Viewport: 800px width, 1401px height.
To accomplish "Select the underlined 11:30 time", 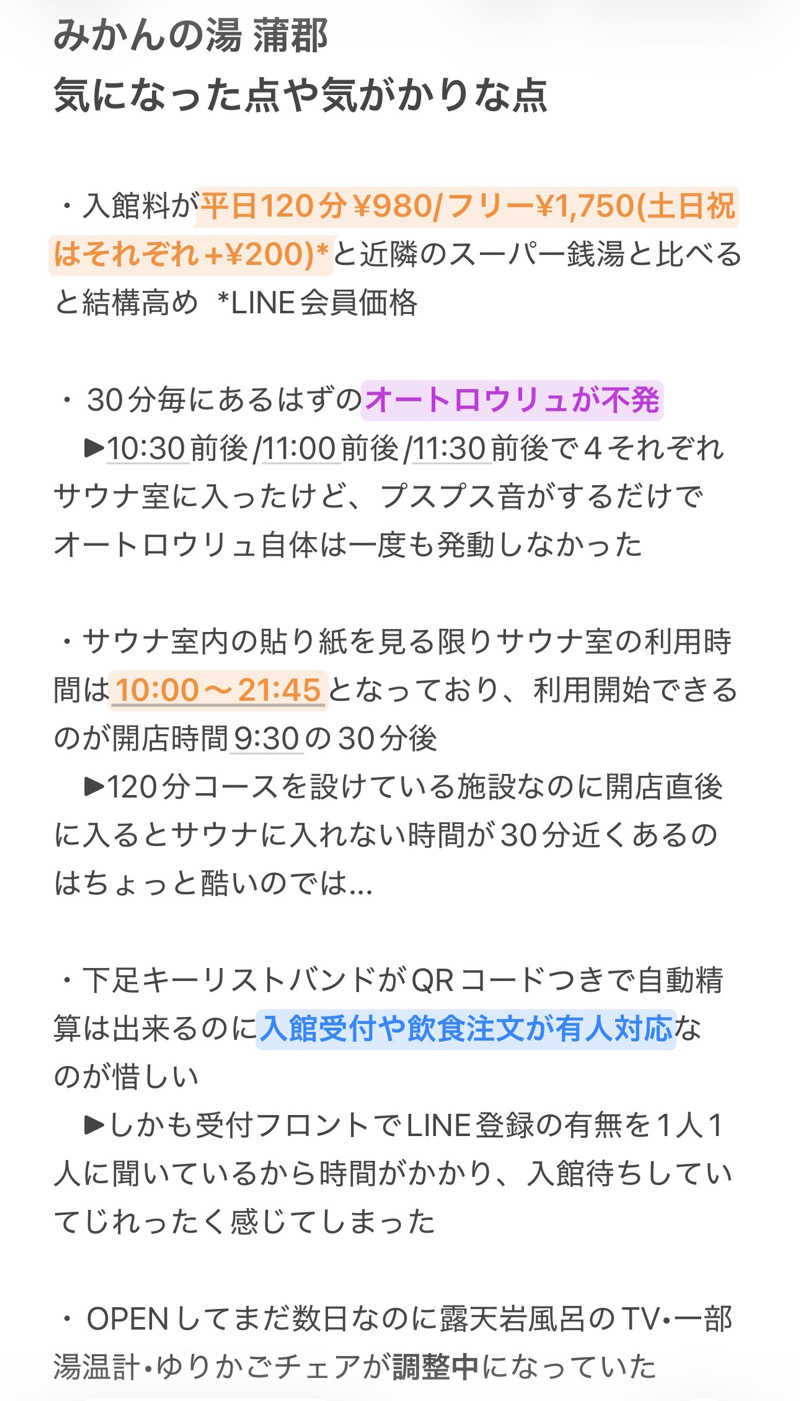I will coord(450,448).
